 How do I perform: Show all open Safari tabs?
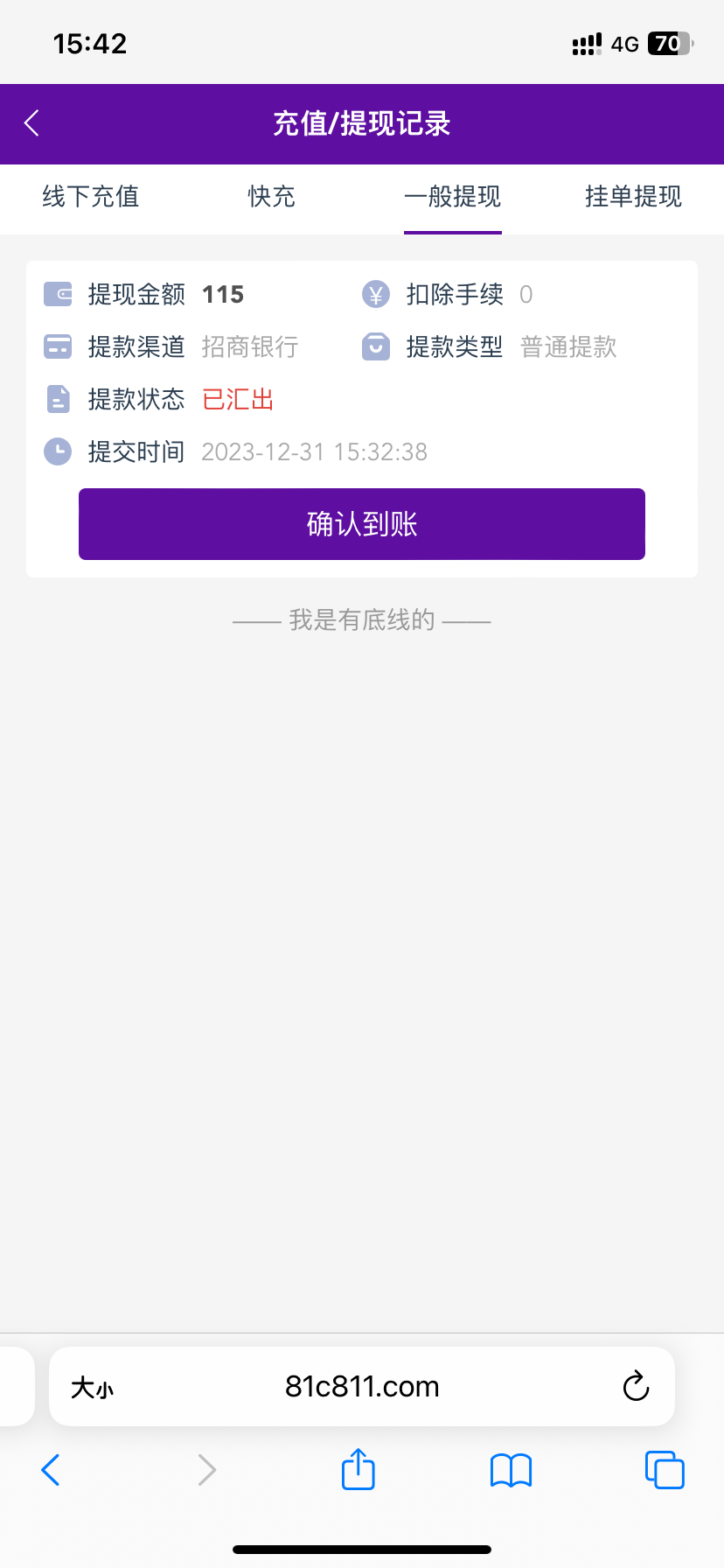tap(665, 1470)
